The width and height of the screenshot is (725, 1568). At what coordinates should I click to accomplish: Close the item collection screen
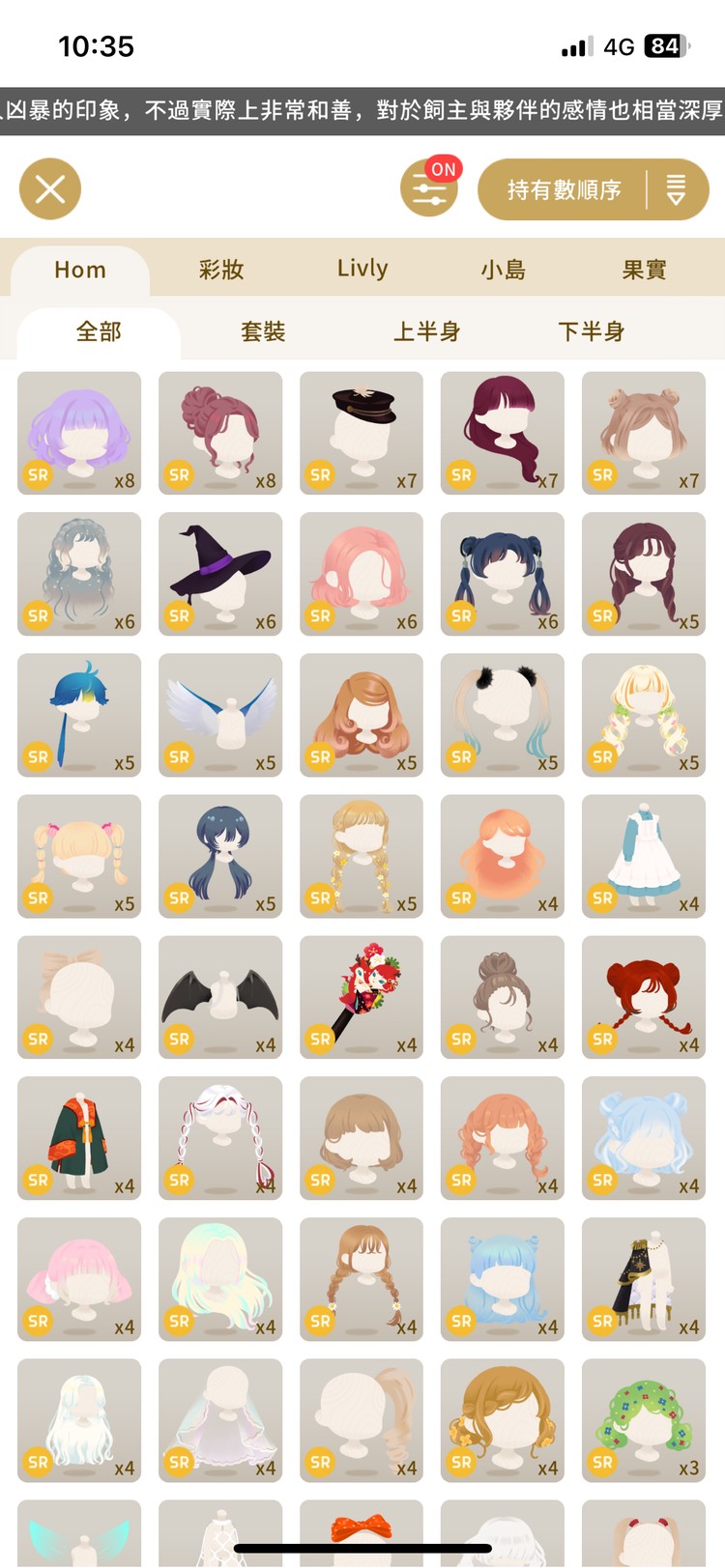pyautogui.click(x=50, y=188)
